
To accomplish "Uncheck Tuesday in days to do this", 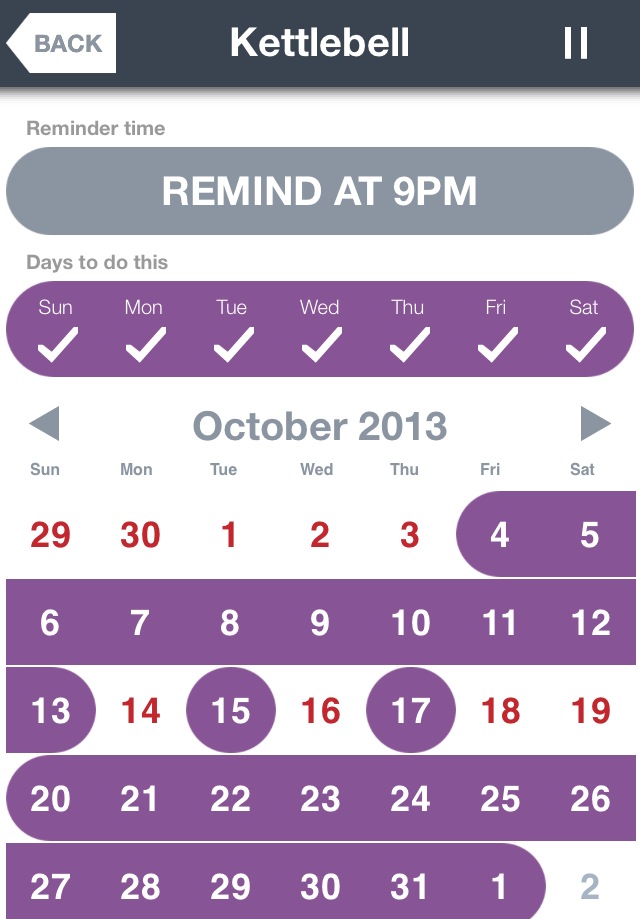I will pos(232,330).
